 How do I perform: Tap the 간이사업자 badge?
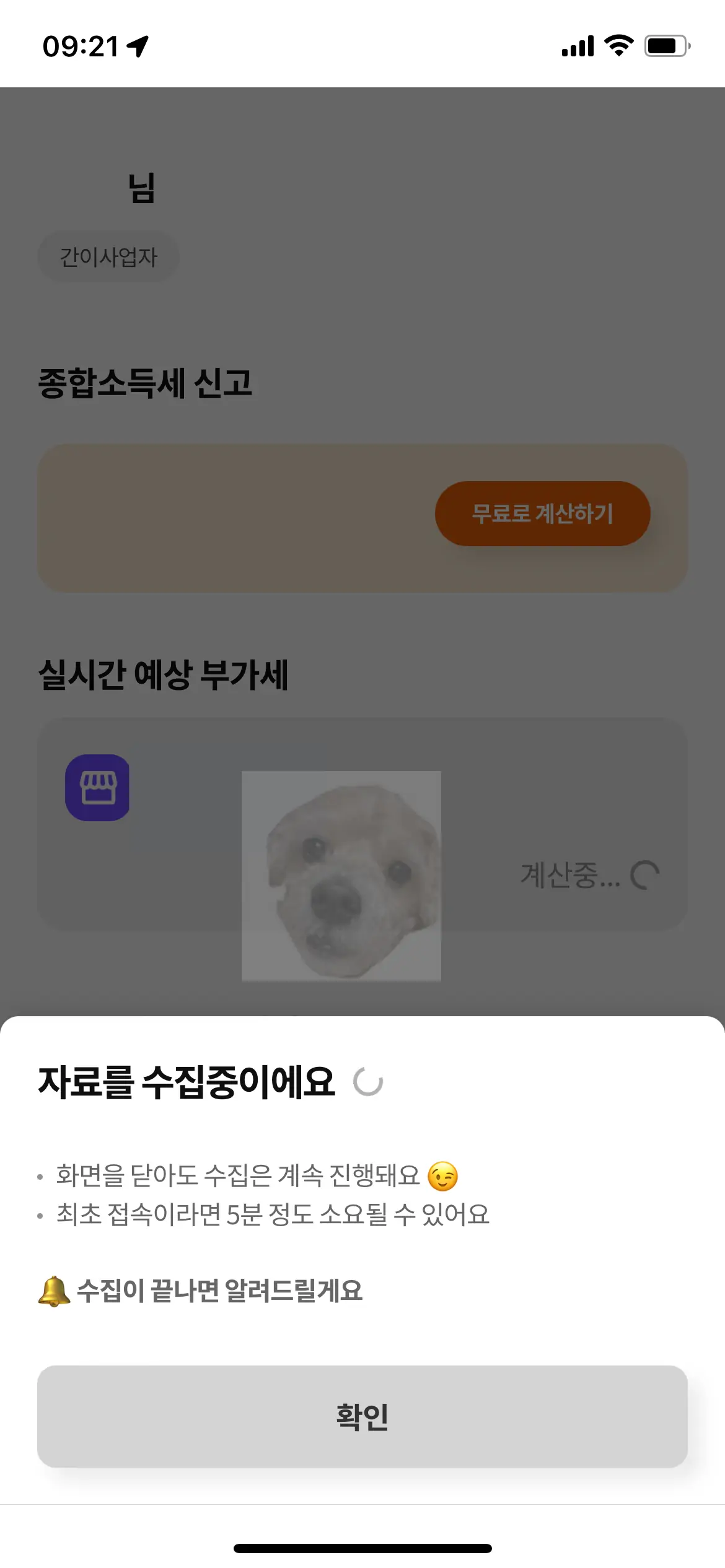coord(107,256)
